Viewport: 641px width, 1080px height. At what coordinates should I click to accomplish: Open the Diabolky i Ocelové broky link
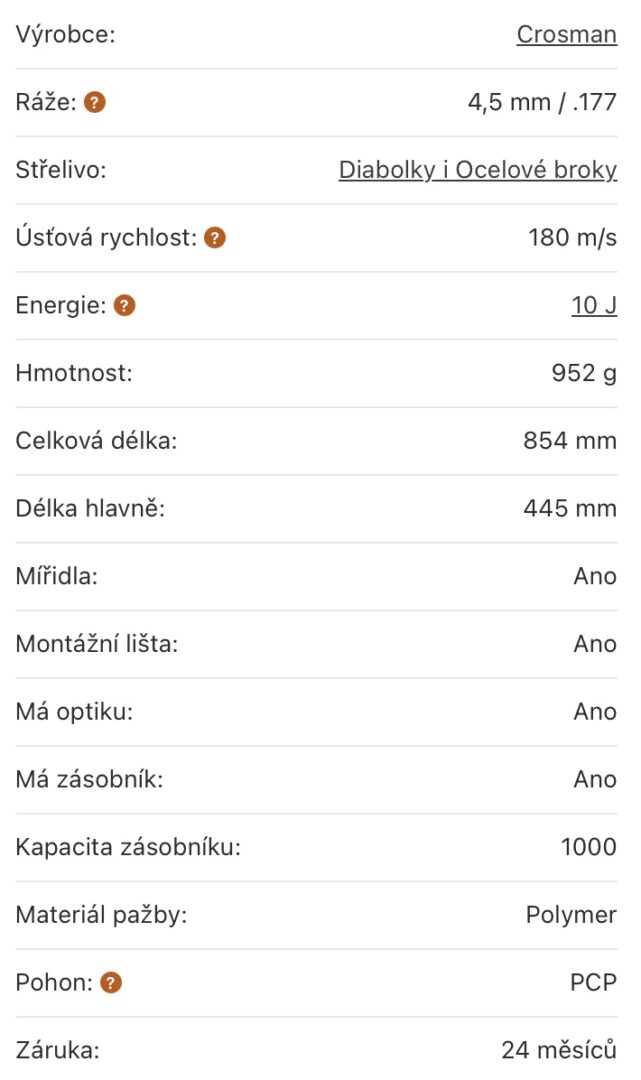pyautogui.click(x=477, y=169)
